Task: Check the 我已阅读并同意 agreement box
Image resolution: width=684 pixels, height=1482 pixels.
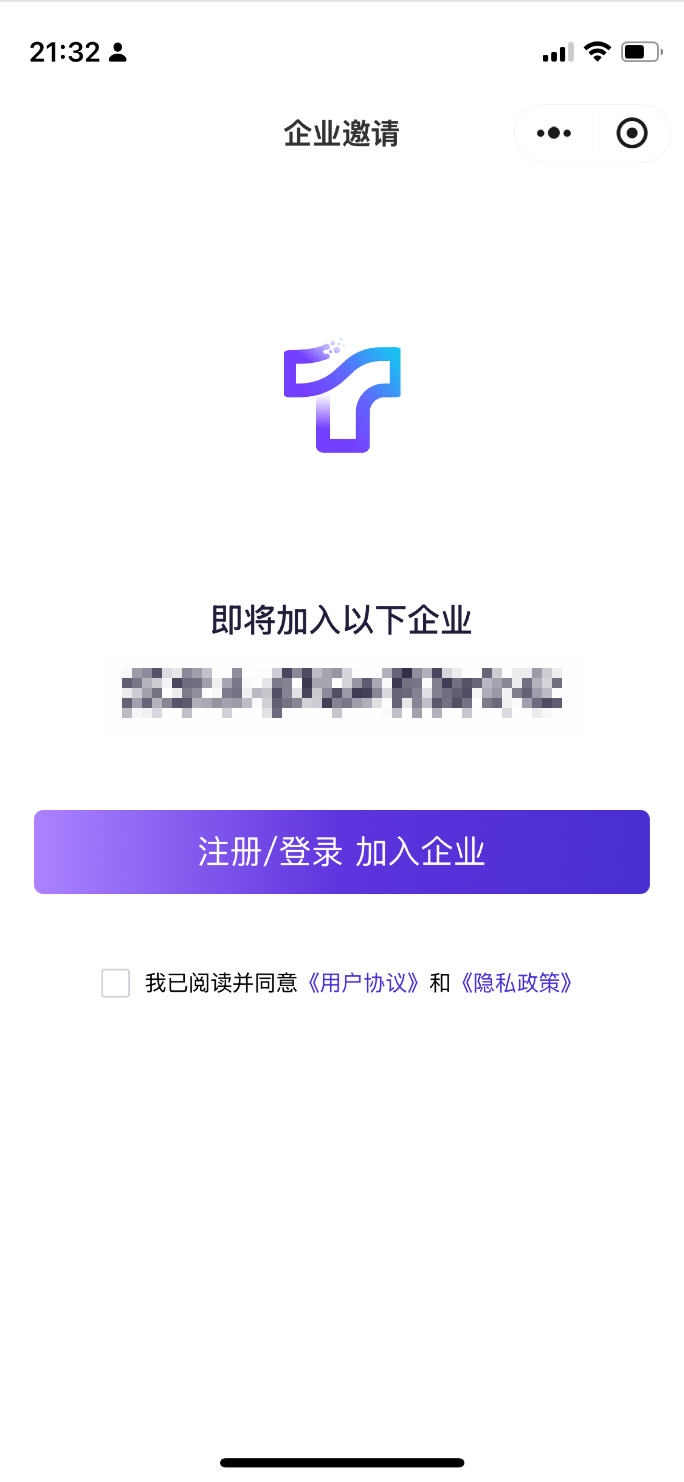Action: pyautogui.click(x=116, y=983)
